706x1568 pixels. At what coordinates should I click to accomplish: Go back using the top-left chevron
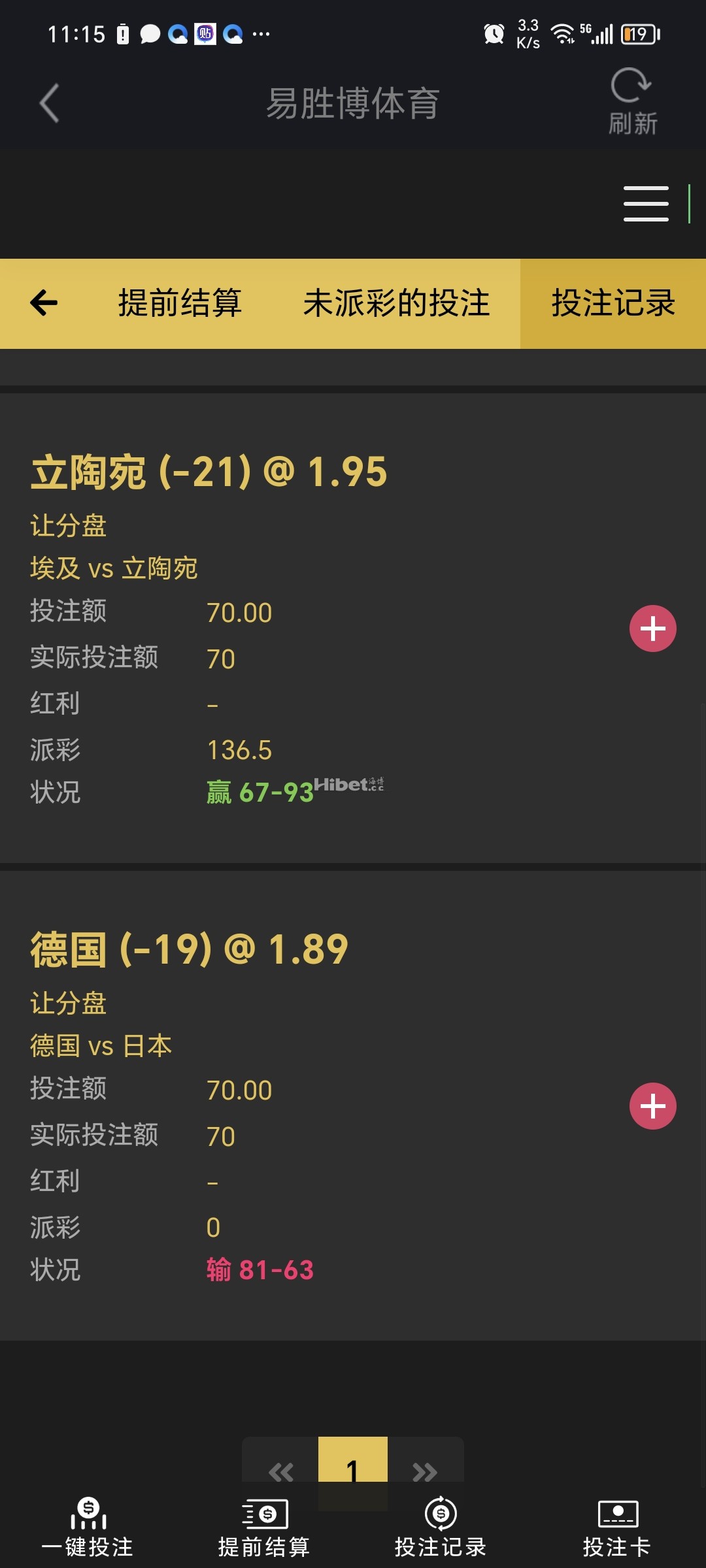click(50, 103)
